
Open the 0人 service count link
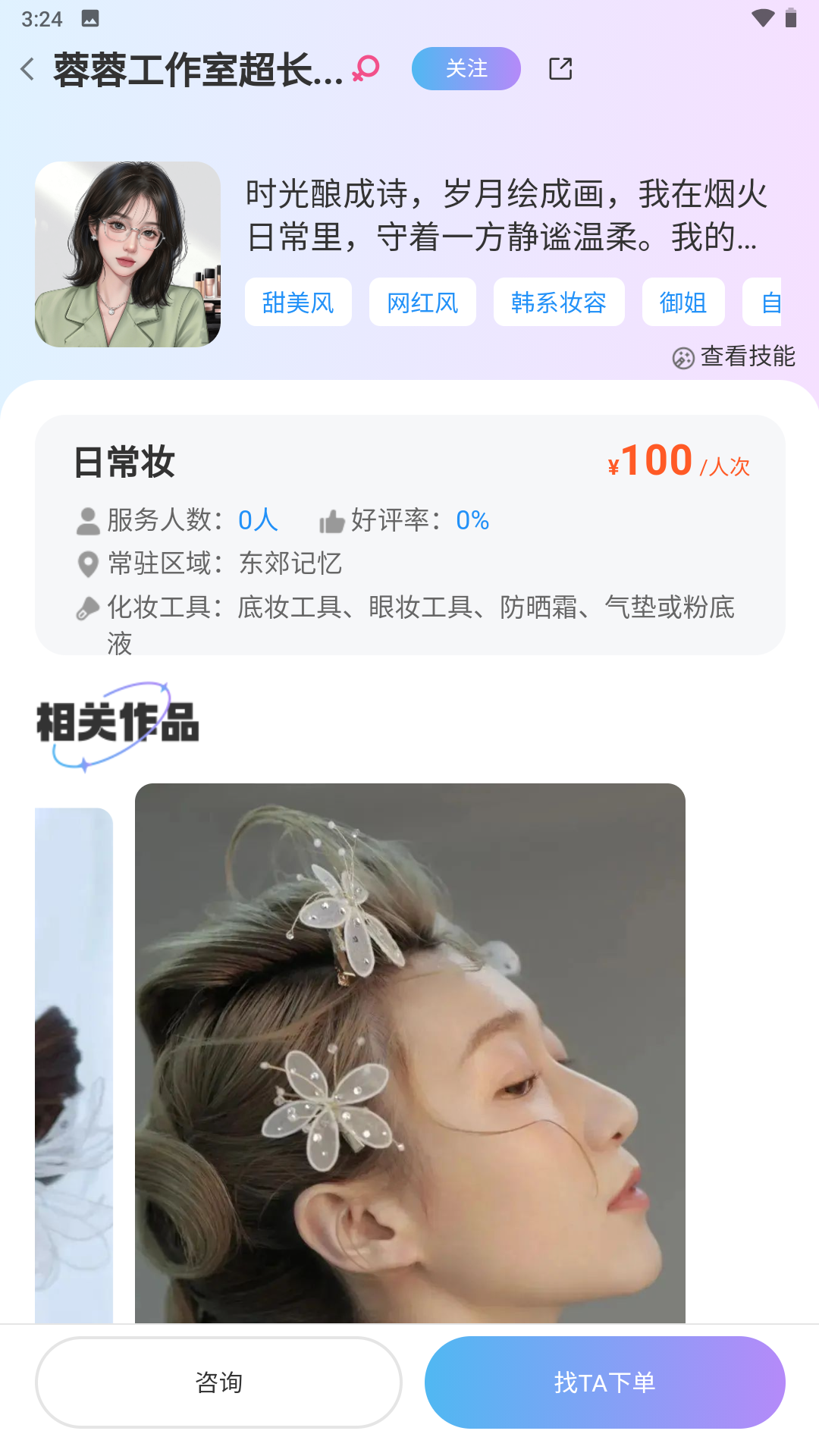click(x=256, y=520)
